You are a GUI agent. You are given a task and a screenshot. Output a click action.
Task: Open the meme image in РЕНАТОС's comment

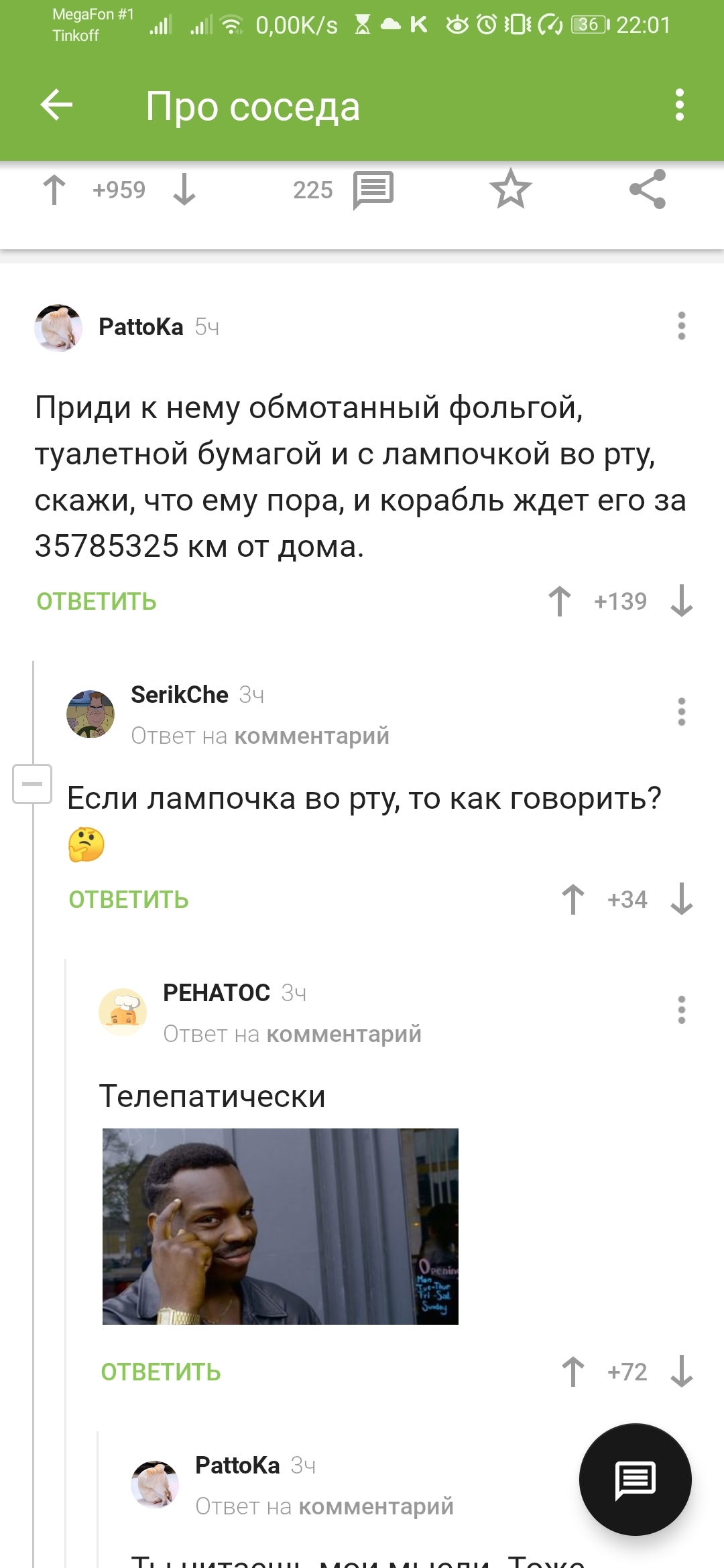click(x=280, y=1226)
